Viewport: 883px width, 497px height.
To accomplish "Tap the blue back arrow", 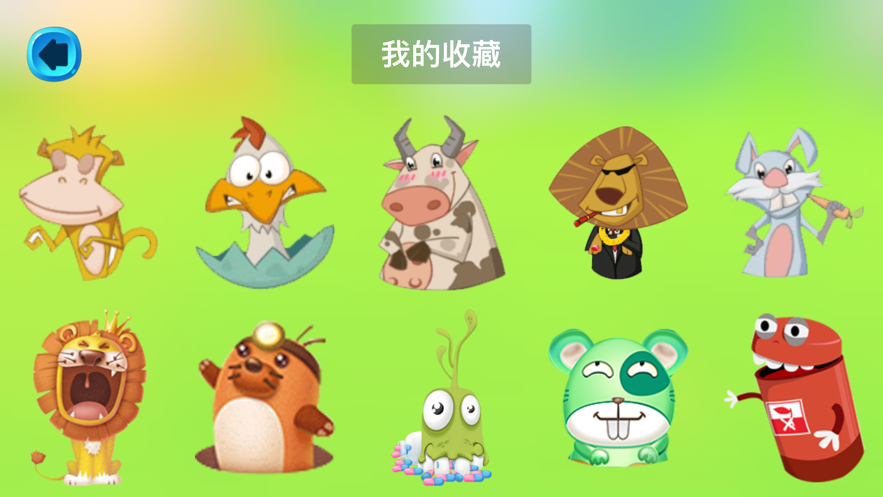I will pyautogui.click(x=54, y=54).
